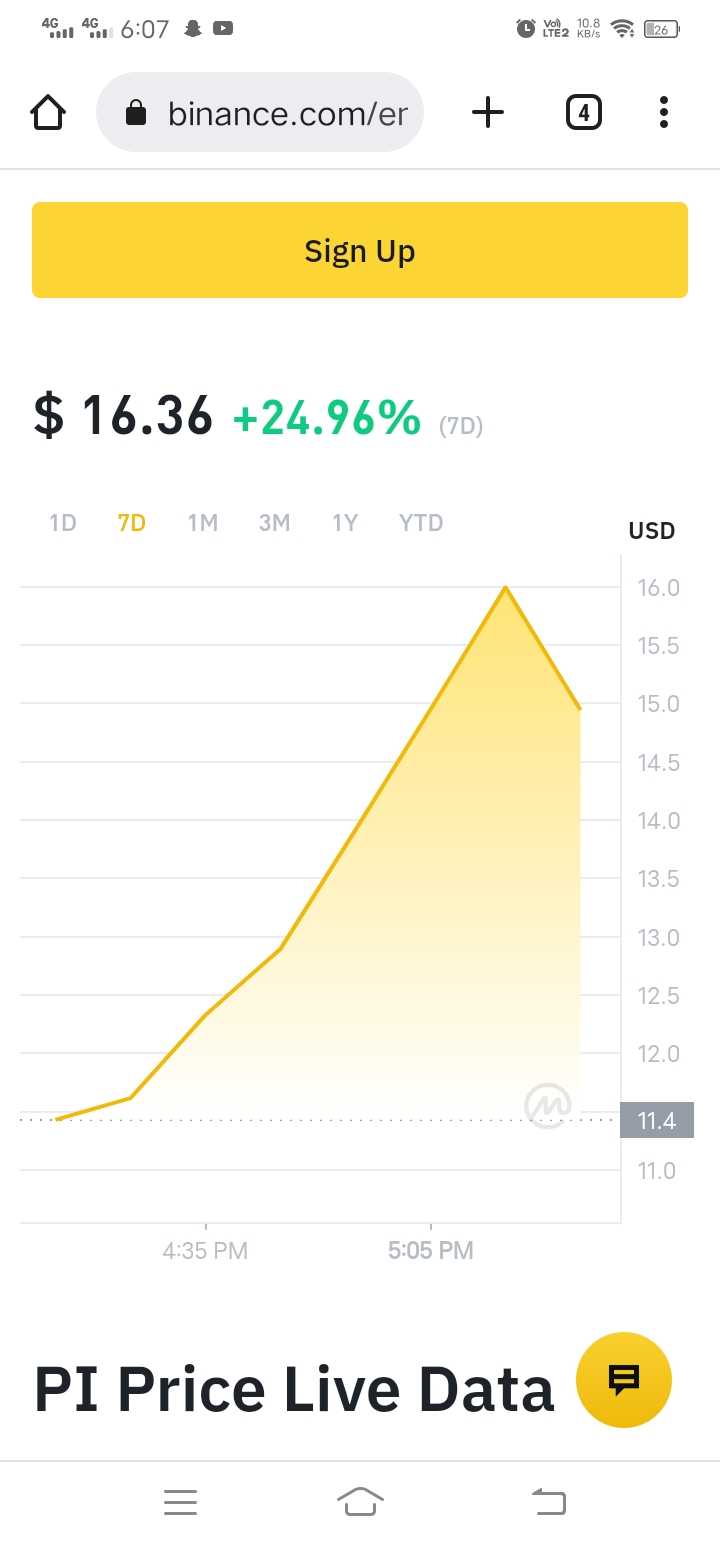Switch chart to 1D range
Viewport: 720px width, 1544px height.
pyautogui.click(x=63, y=523)
